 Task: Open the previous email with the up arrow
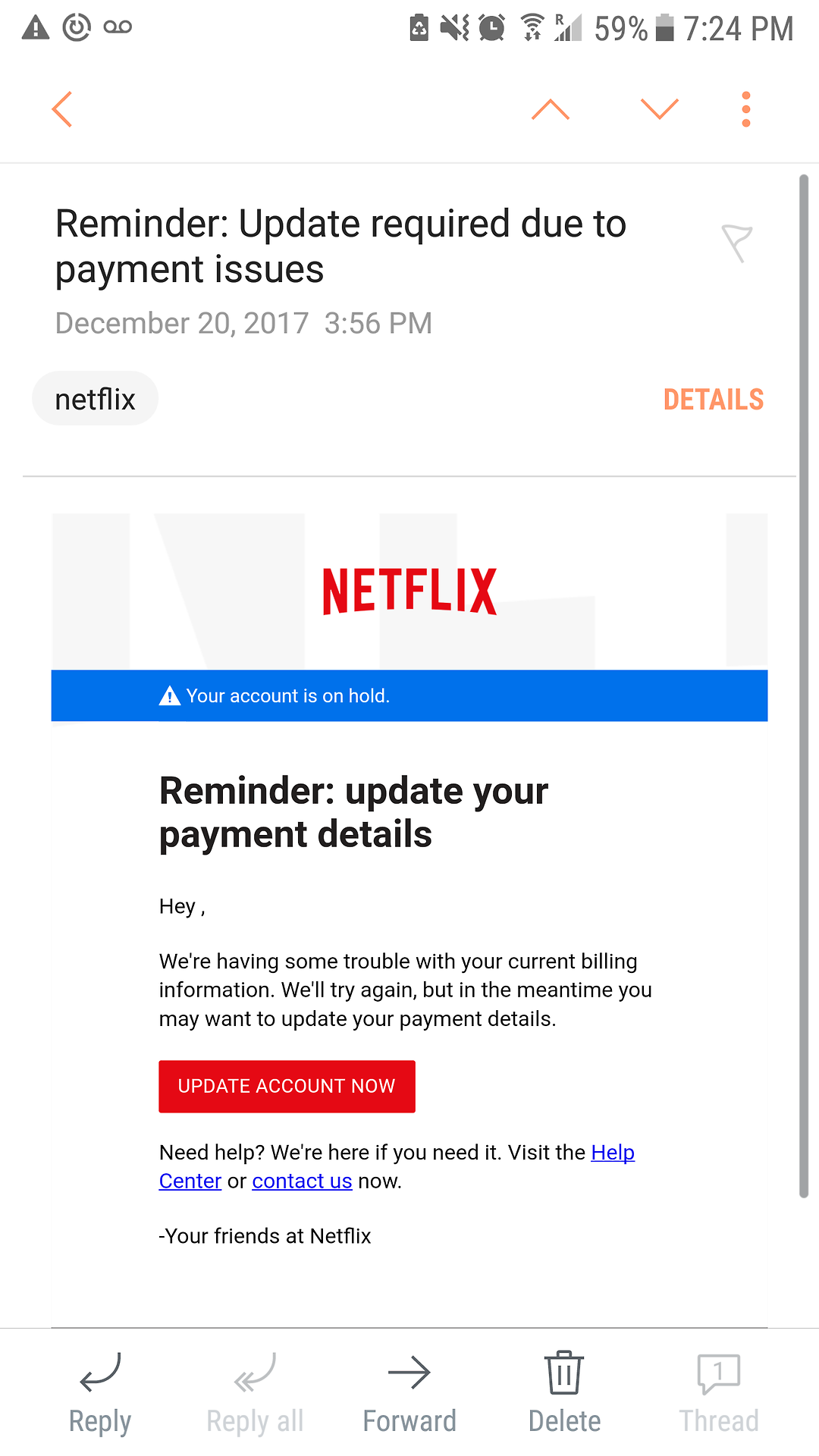point(551,109)
